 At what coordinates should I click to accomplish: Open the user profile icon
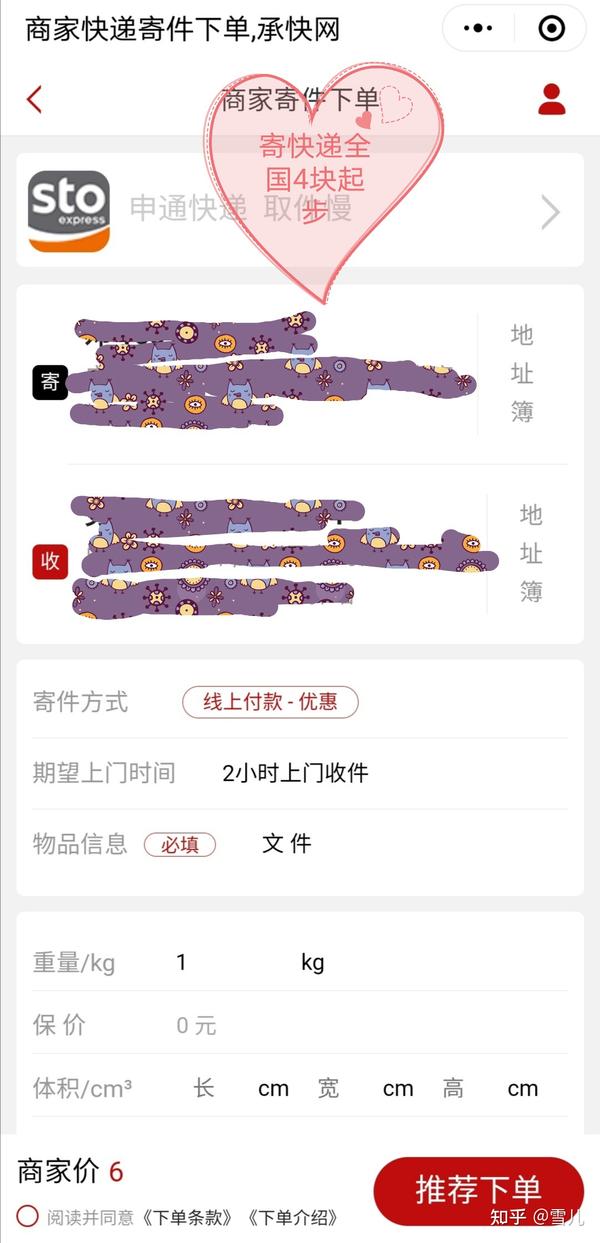[552, 99]
